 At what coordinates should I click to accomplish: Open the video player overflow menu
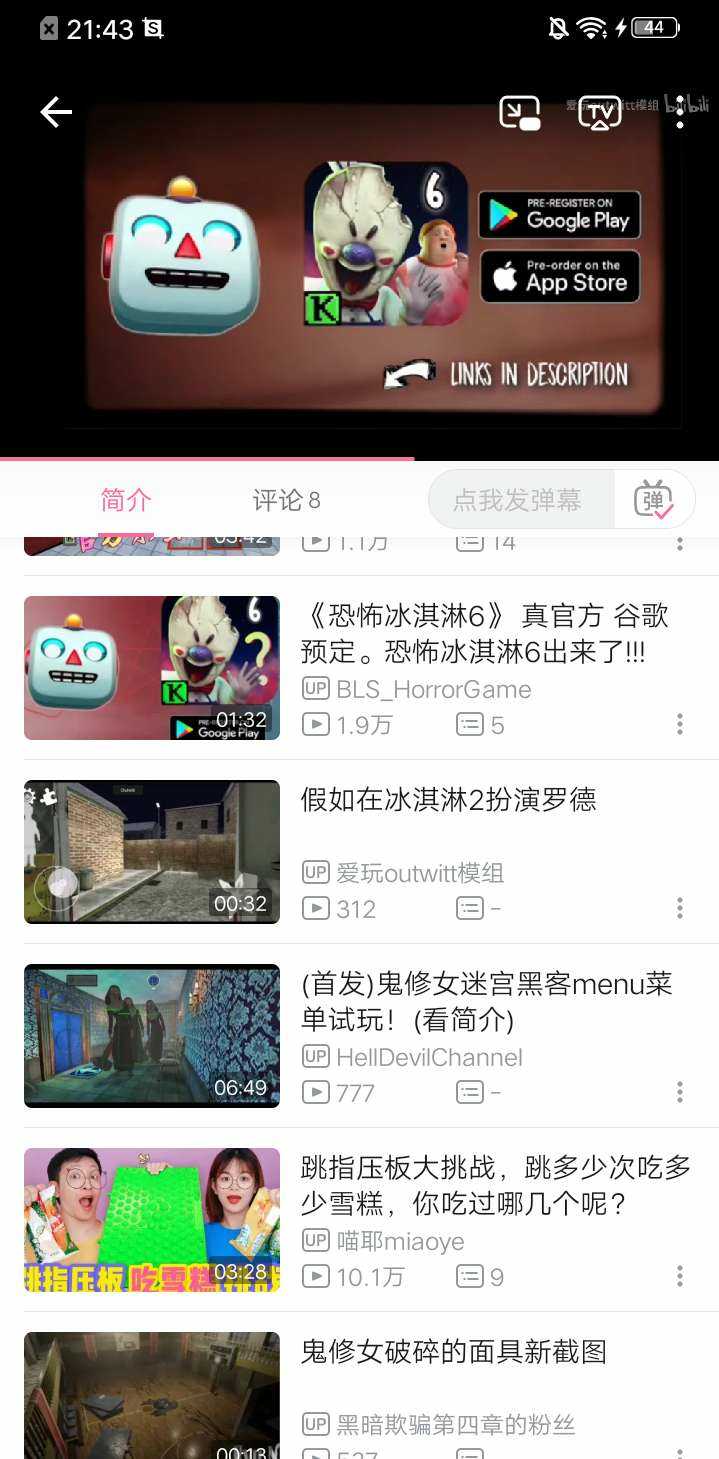tap(680, 112)
